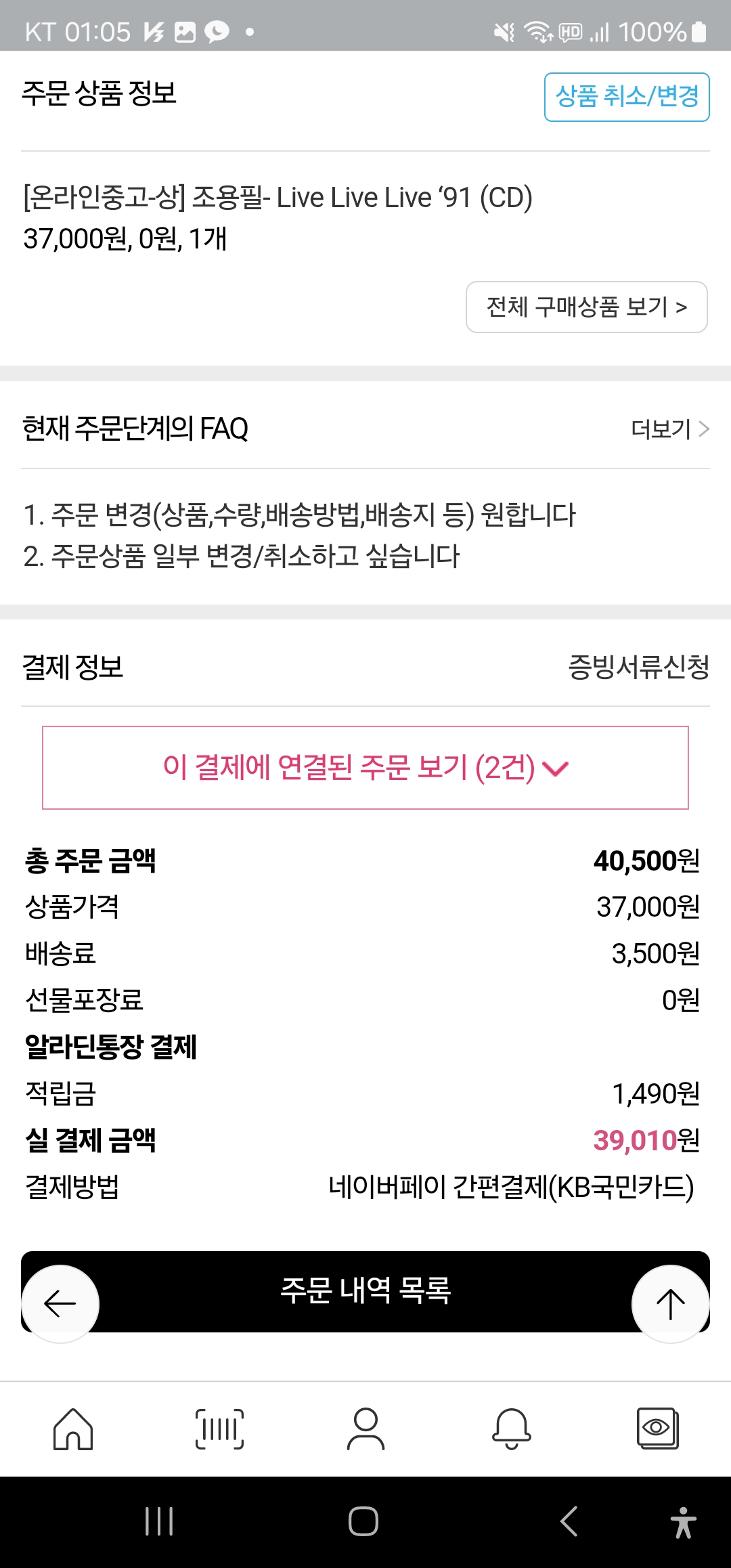Switch to the my account tab
The height and width of the screenshot is (1568, 731).
(x=365, y=1429)
